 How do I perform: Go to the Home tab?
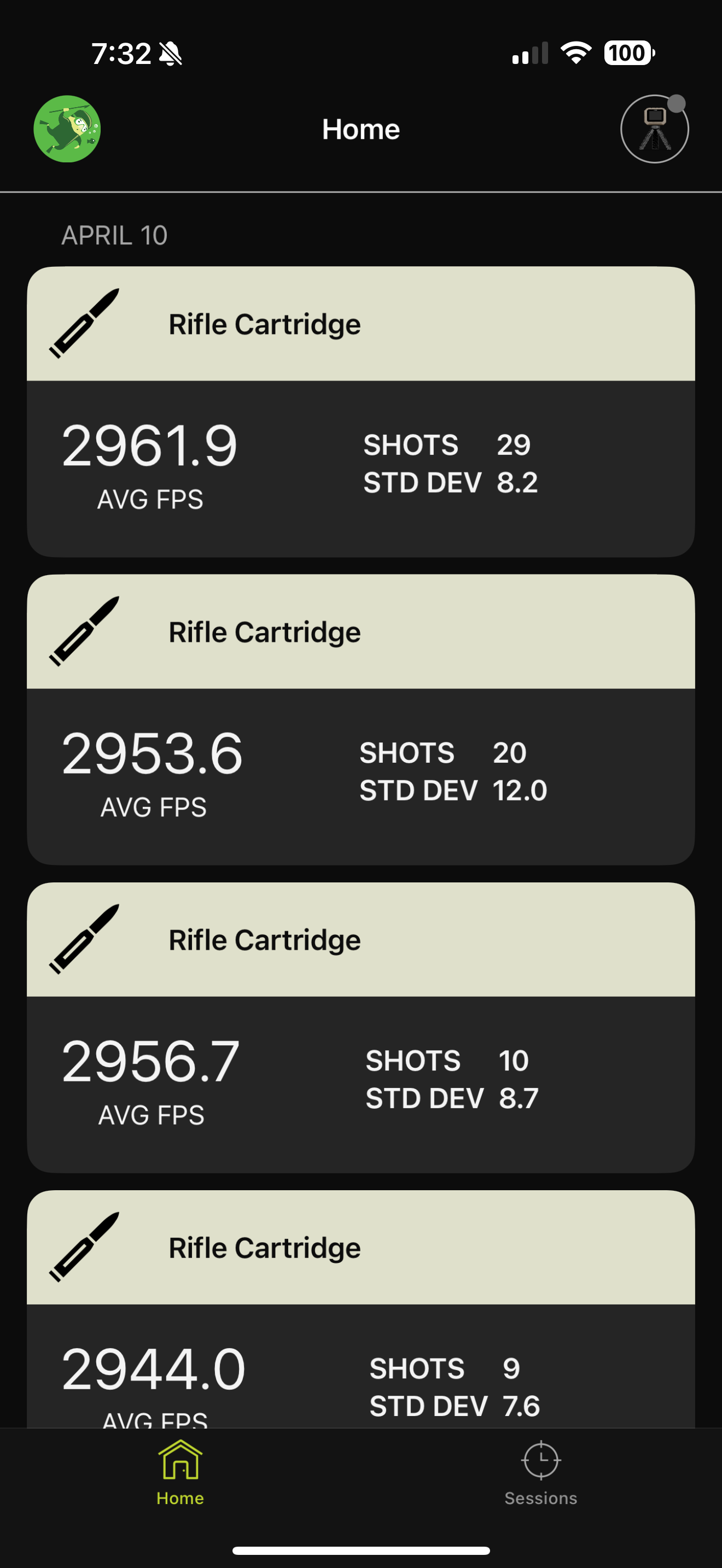point(180,1473)
